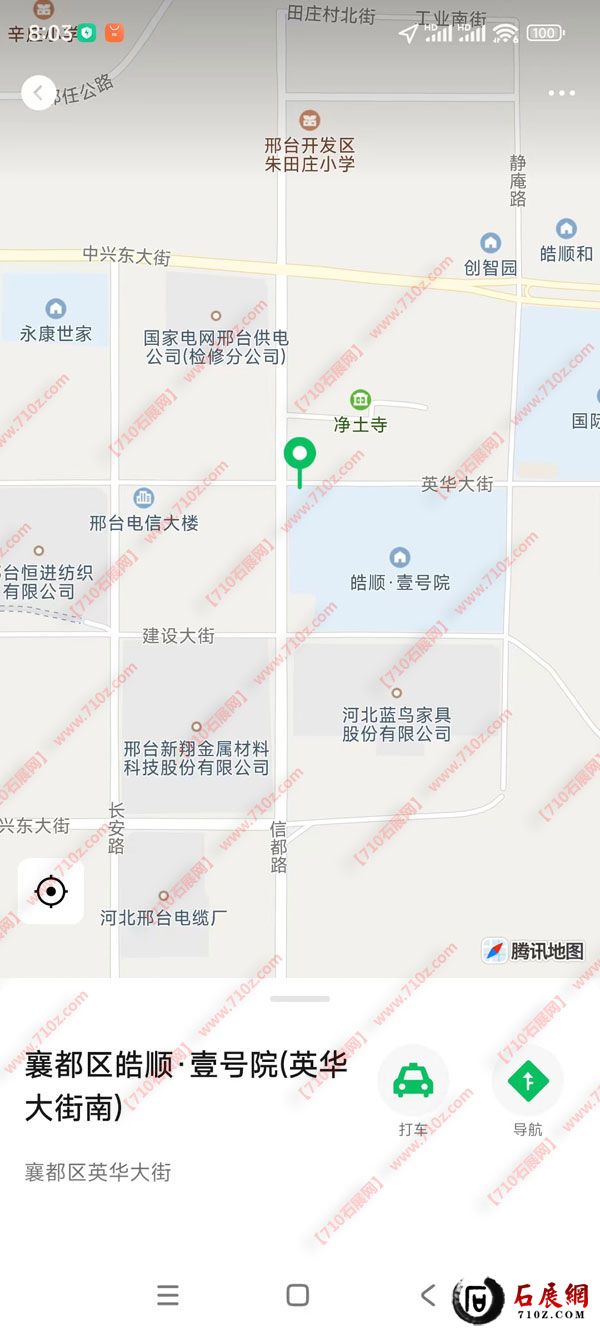Tap the bottom sheet drag handle

pos(300,998)
